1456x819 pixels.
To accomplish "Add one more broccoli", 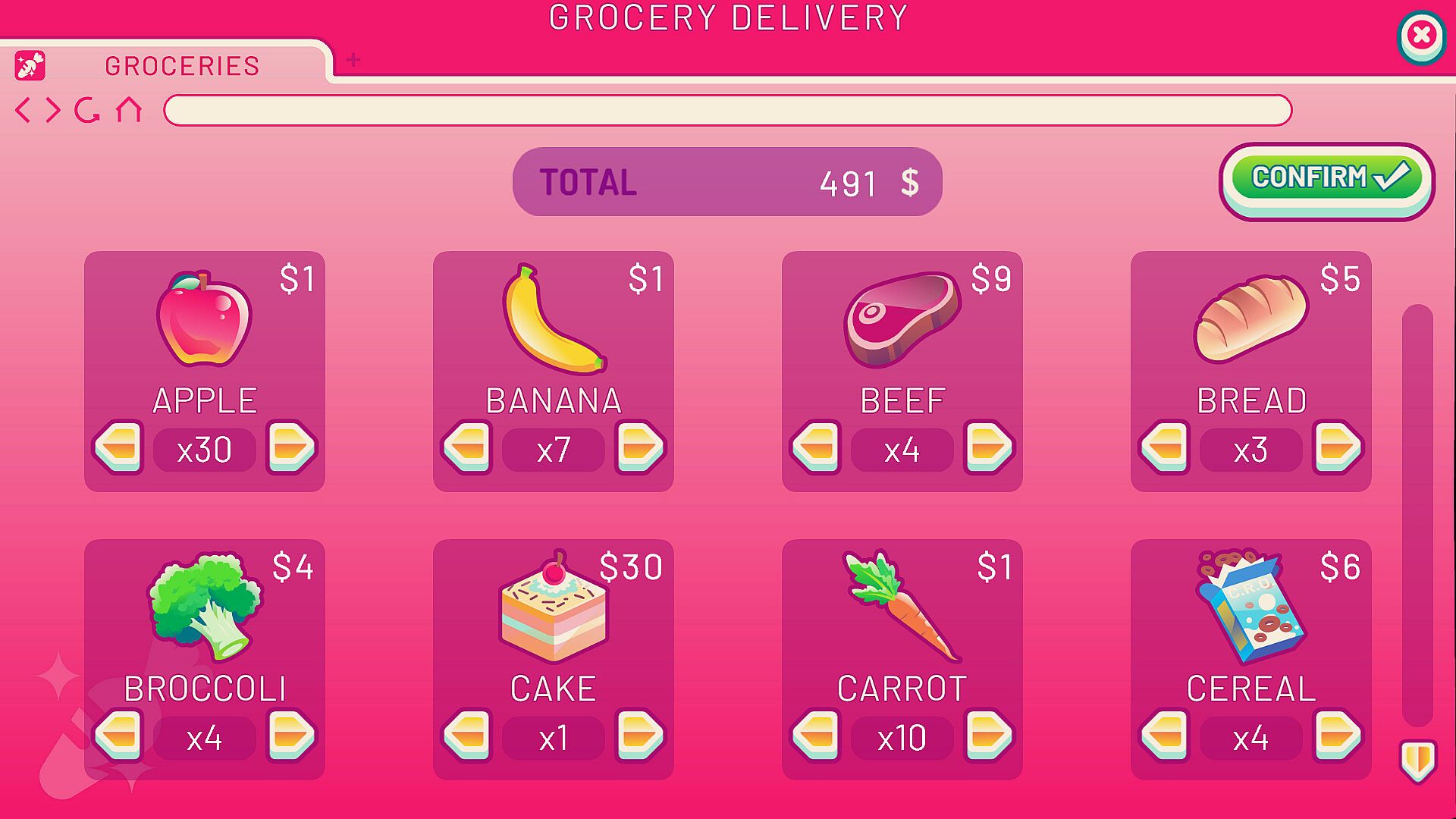I will 290,735.
